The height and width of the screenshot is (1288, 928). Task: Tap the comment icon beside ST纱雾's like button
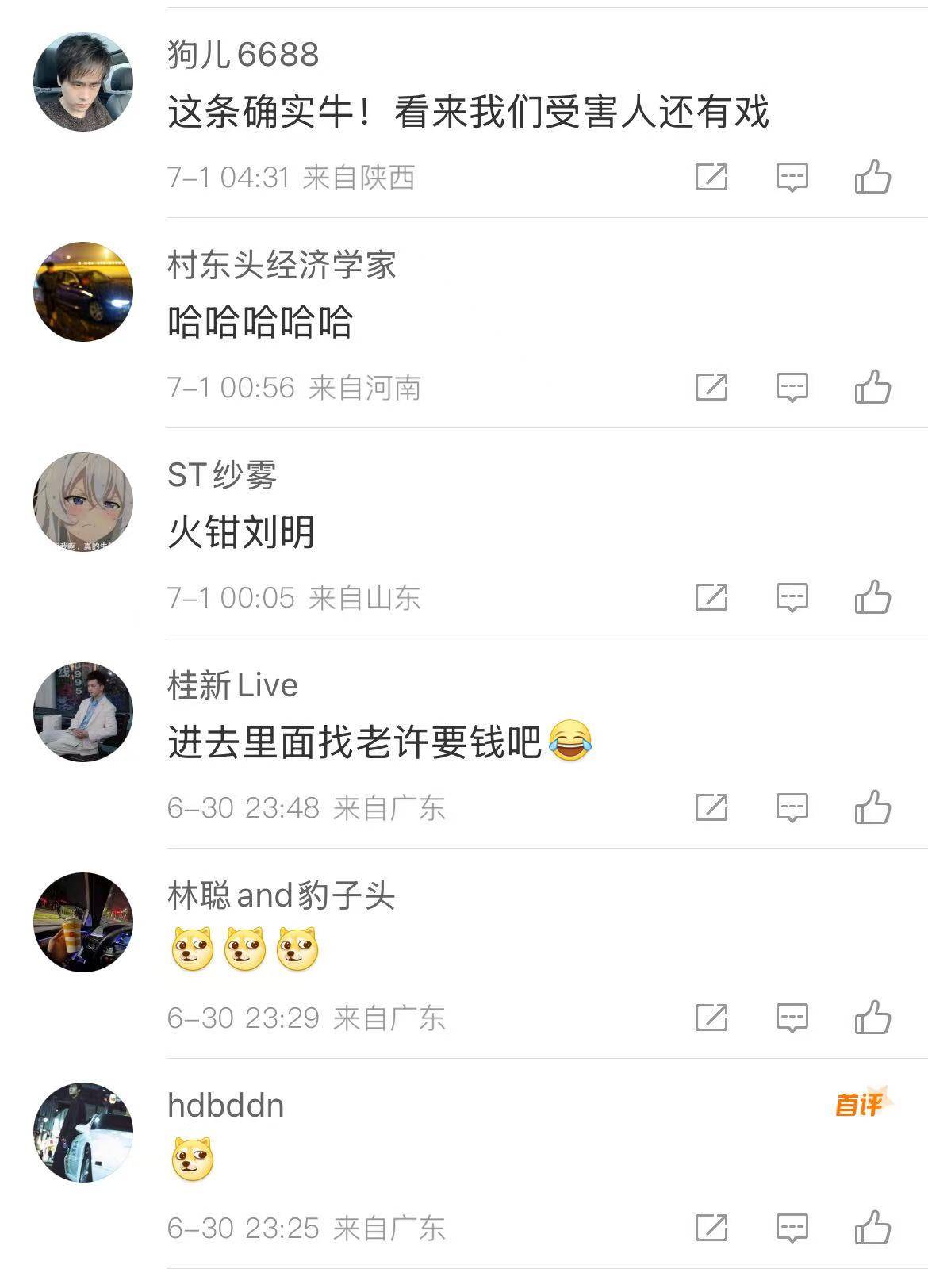(x=791, y=597)
